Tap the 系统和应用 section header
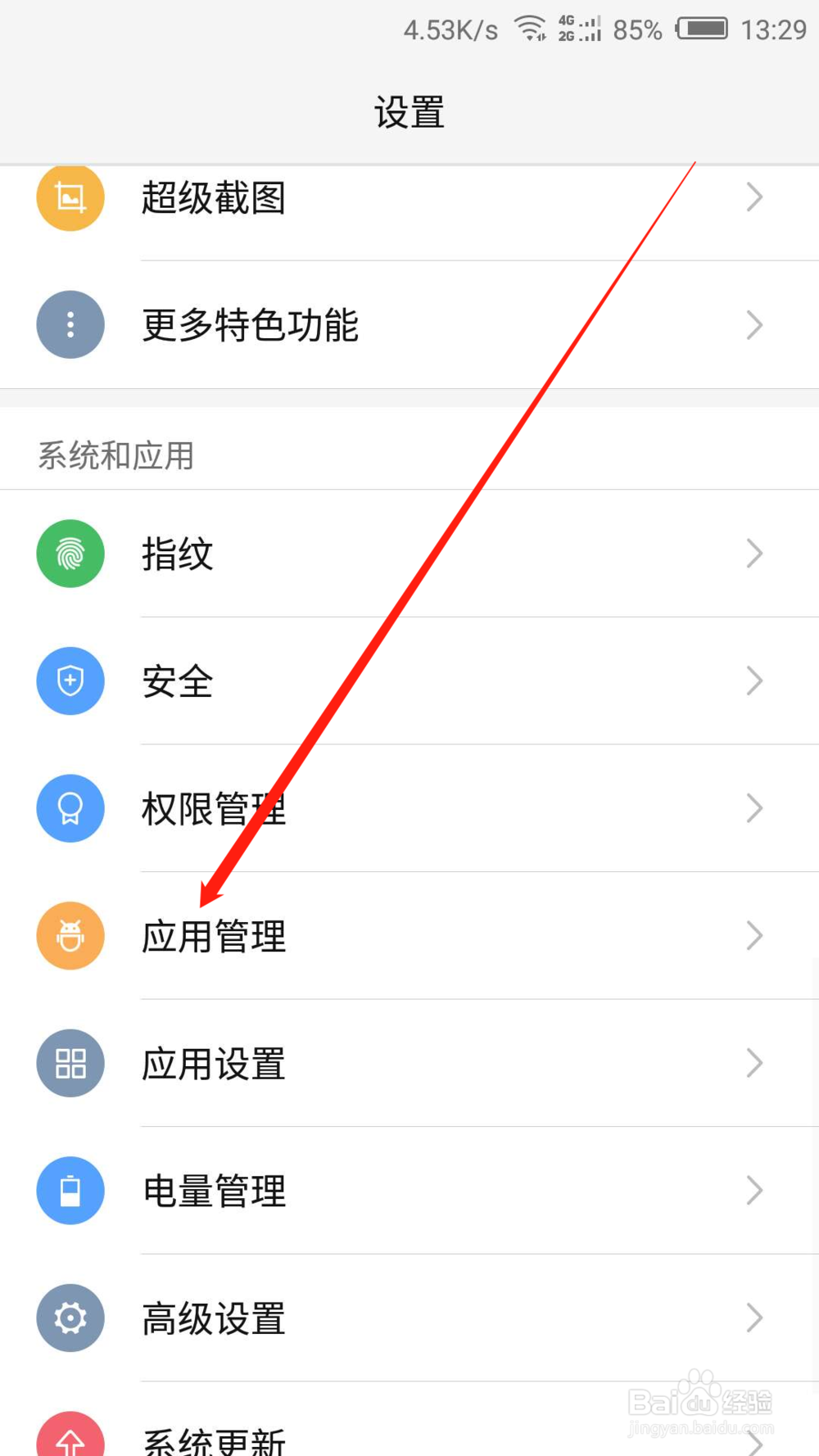819x1456 pixels. tap(115, 457)
